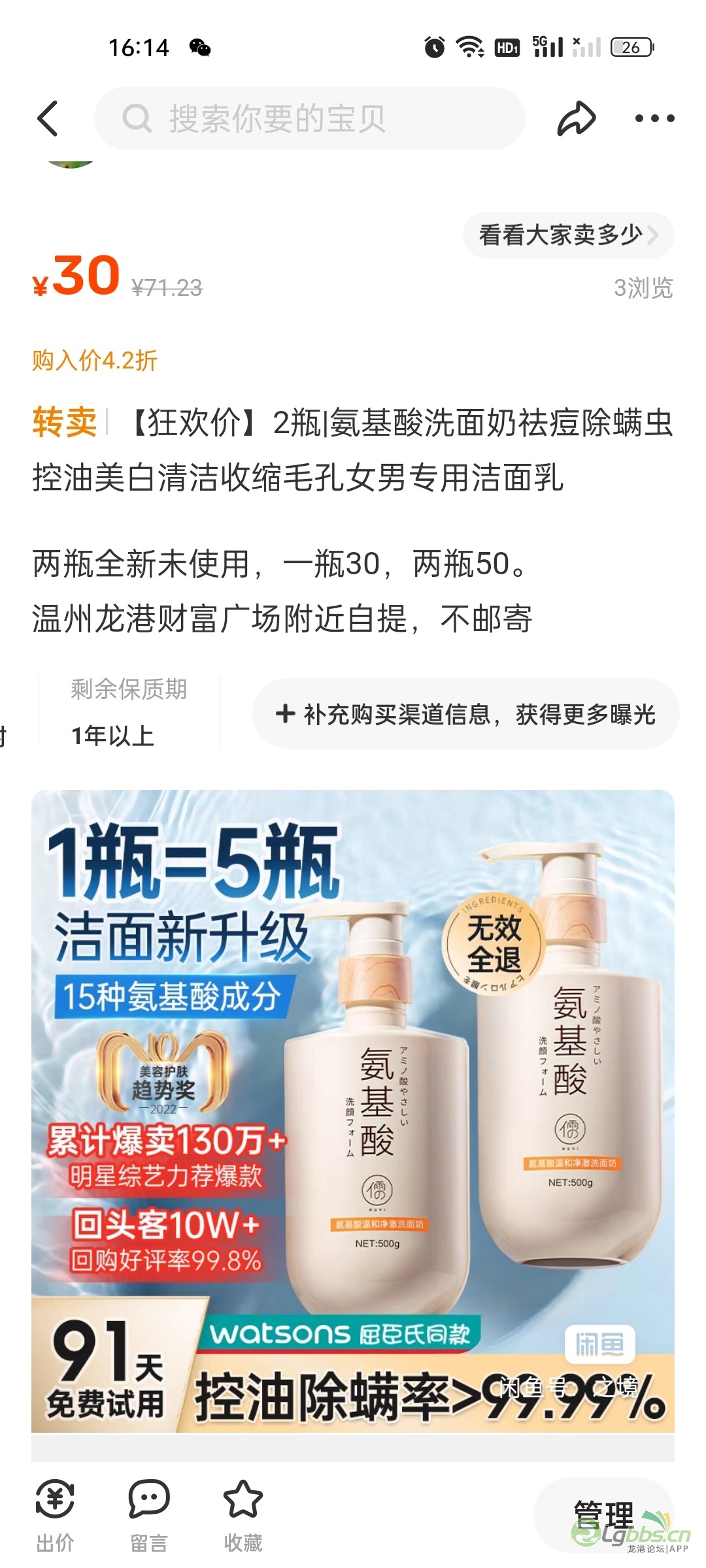Share this listing
This screenshot has height=1568, width=706.
[x=576, y=118]
